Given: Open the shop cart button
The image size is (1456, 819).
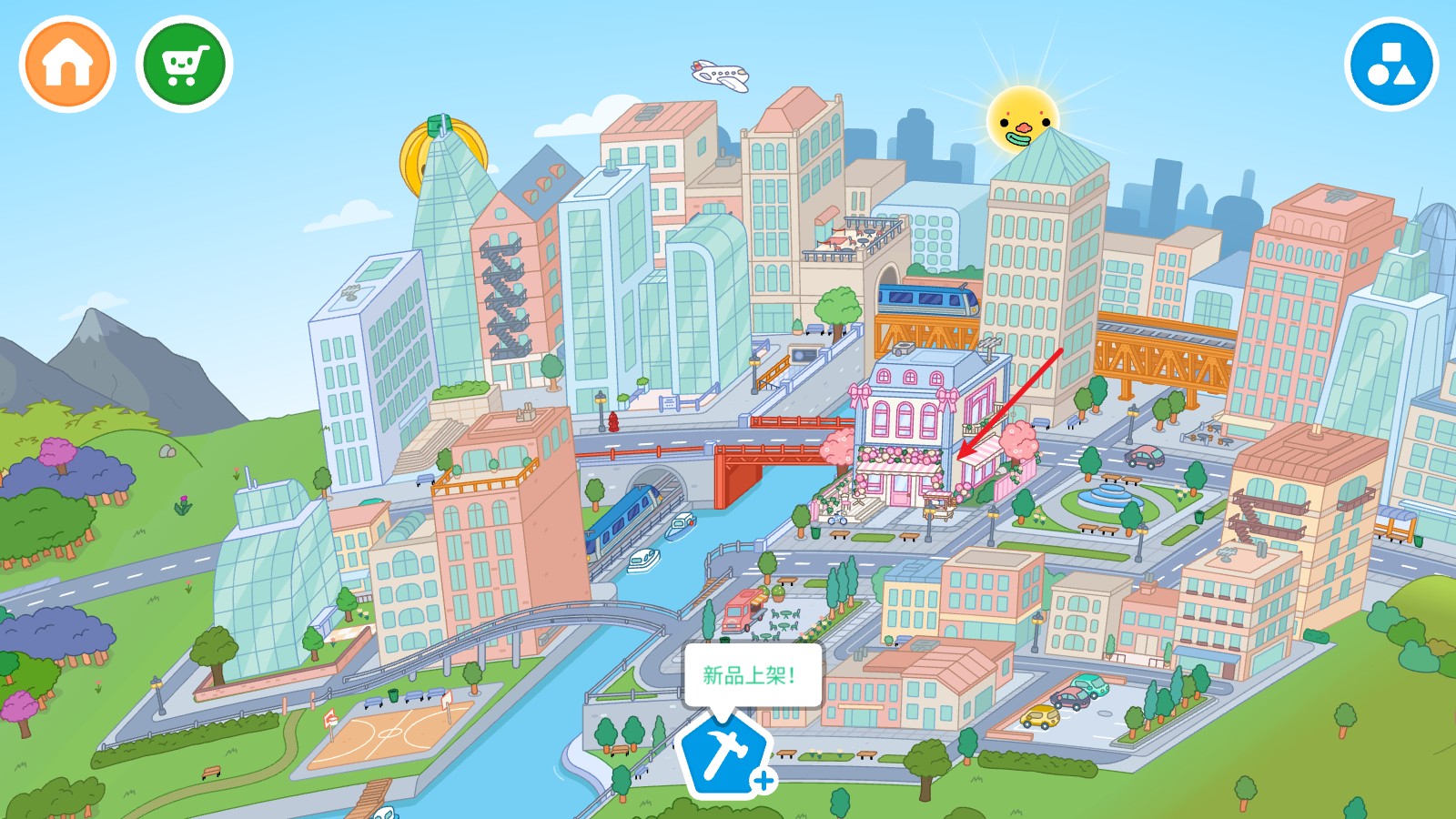Looking at the screenshot, I should (x=185, y=65).
